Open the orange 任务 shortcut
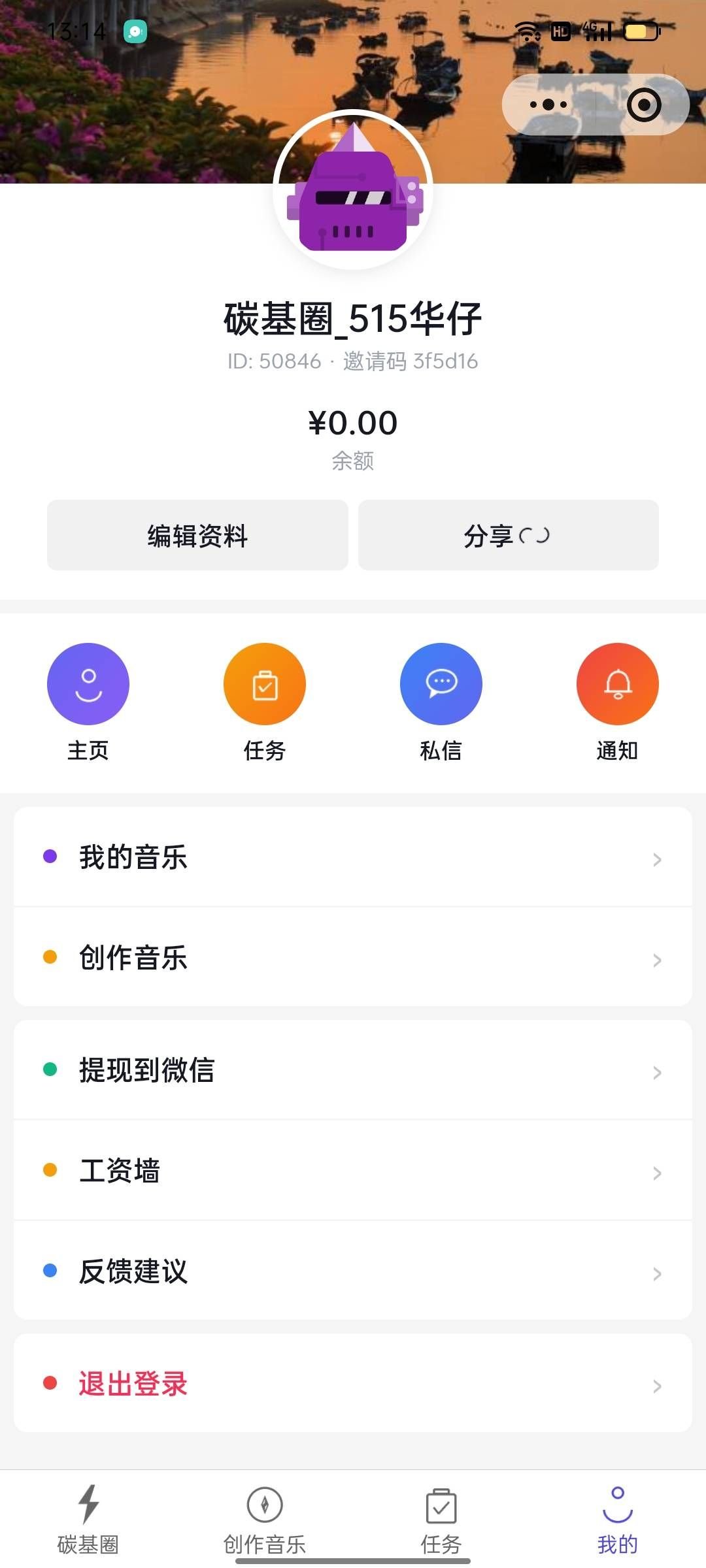706x1568 pixels. coord(265,684)
